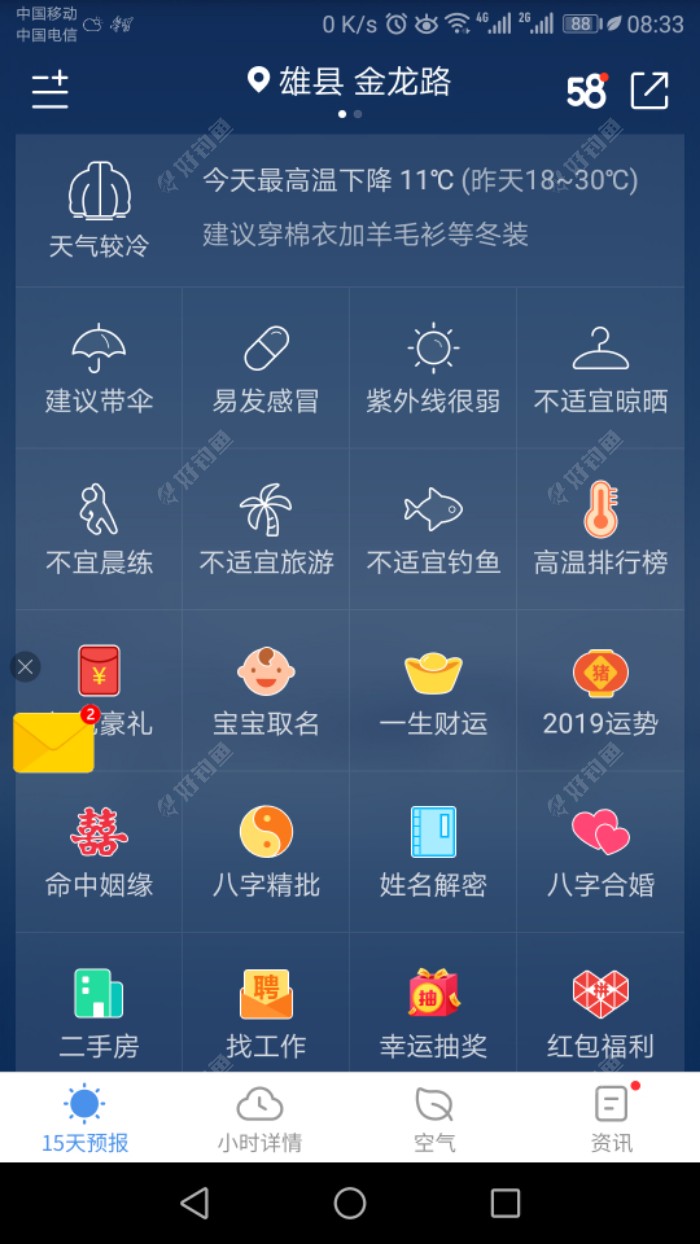The image size is (700, 1244).
Task: Open the city management menu icon
Action: (x=50, y=90)
